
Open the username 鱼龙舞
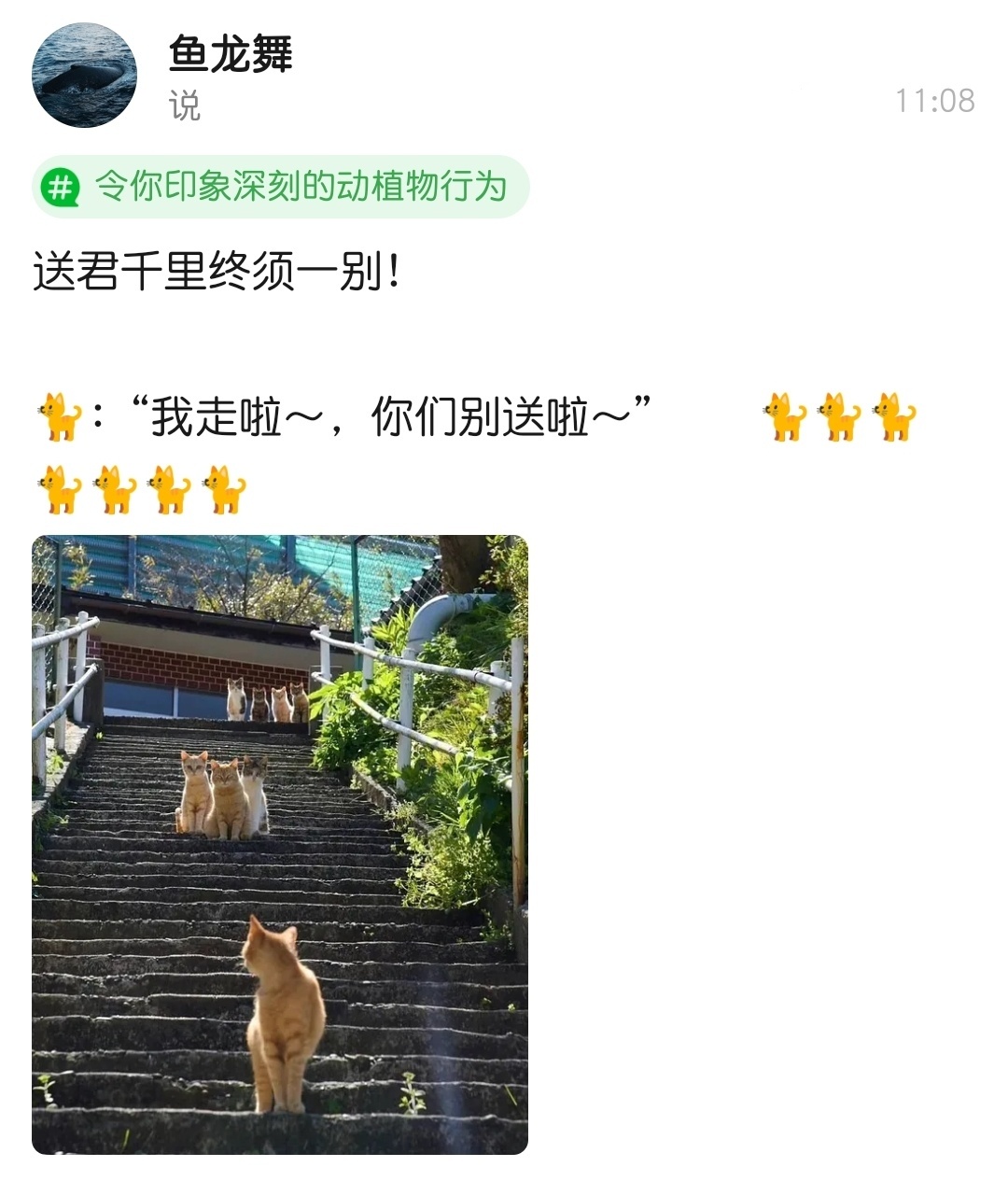pyautogui.click(x=230, y=54)
